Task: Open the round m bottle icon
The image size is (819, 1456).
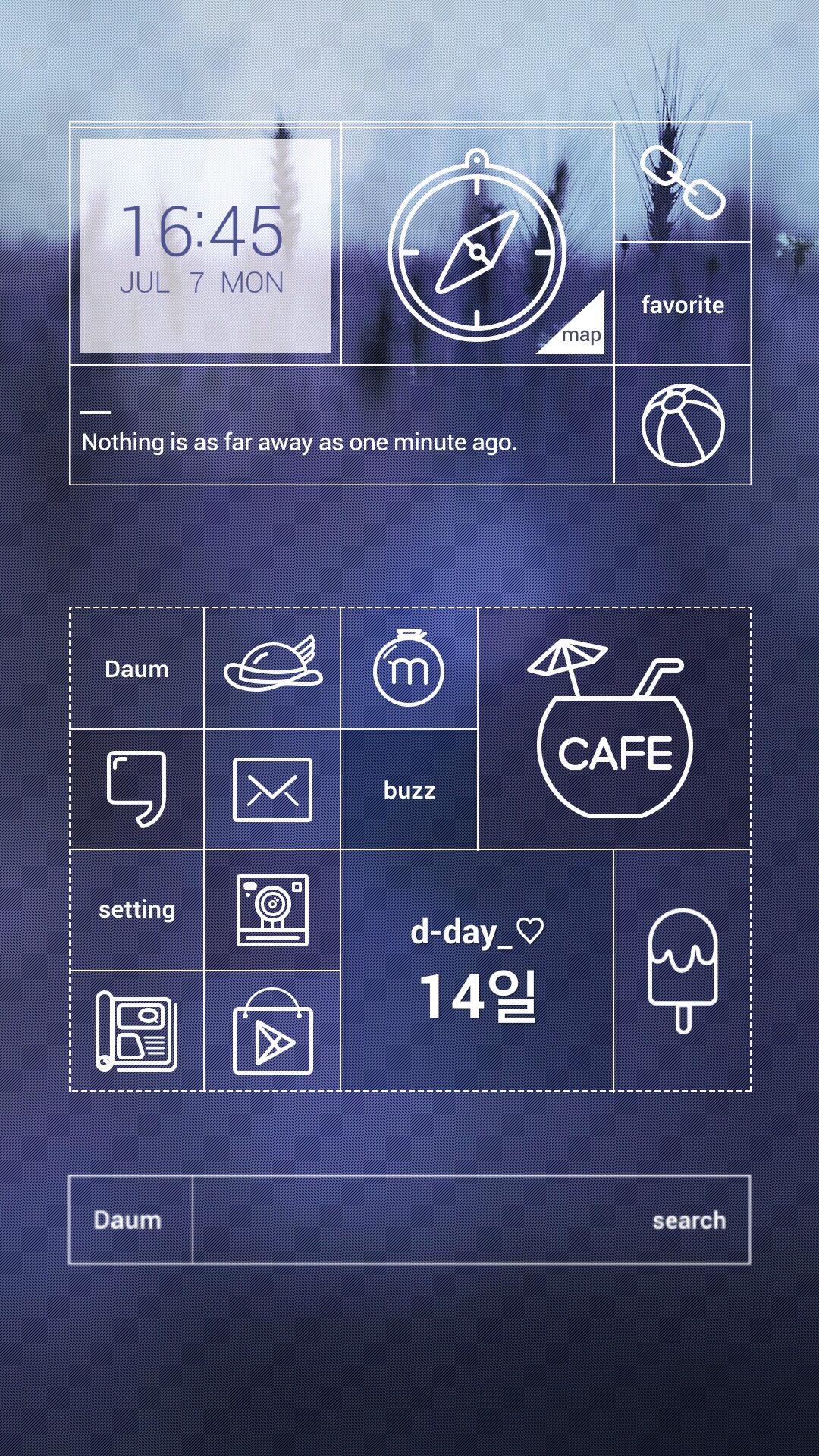Action: click(x=409, y=668)
